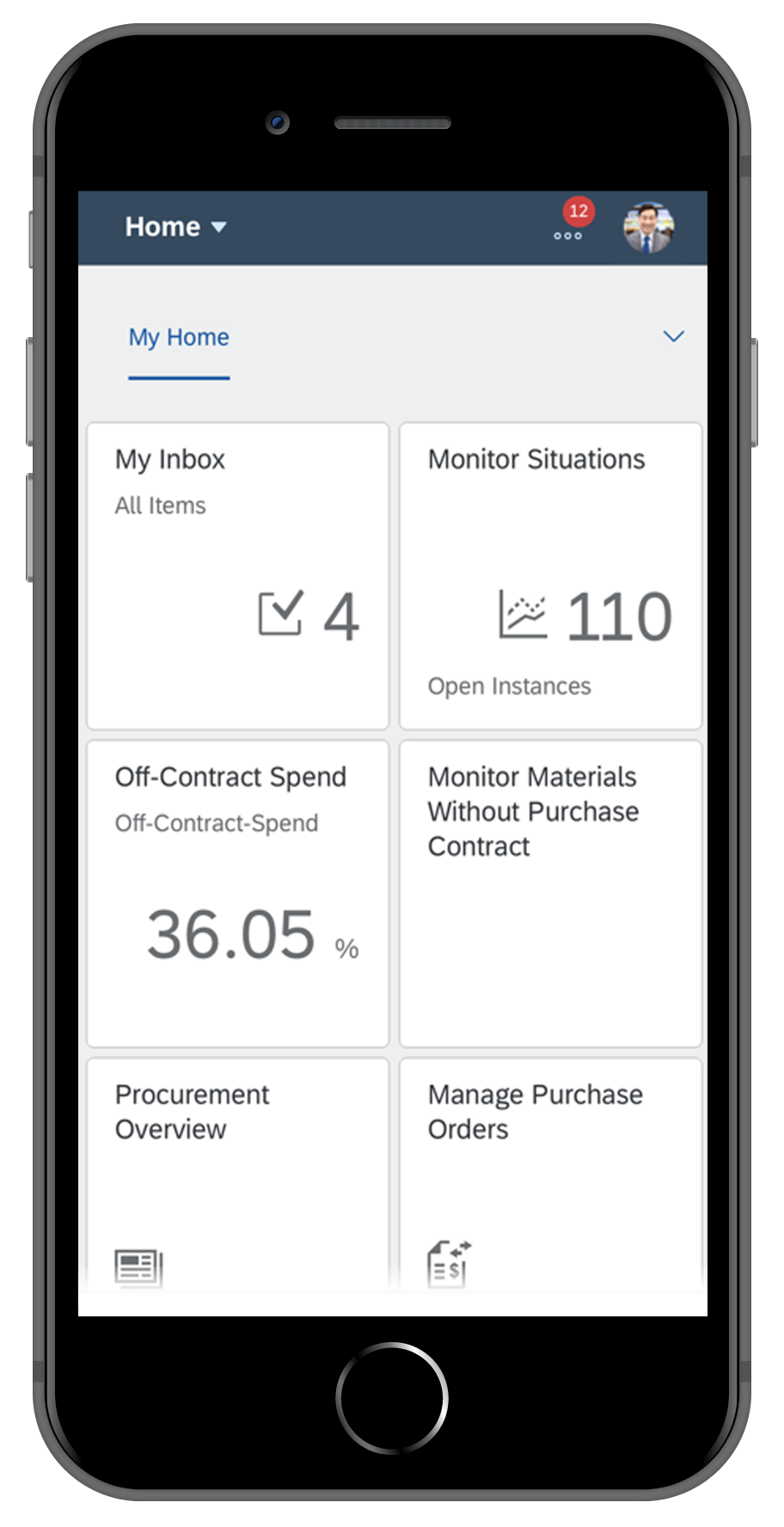The height and width of the screenshot is (1527, 784).
Task: Select the My Home tab
Action: pyautogui.click(x=179, y=338)
